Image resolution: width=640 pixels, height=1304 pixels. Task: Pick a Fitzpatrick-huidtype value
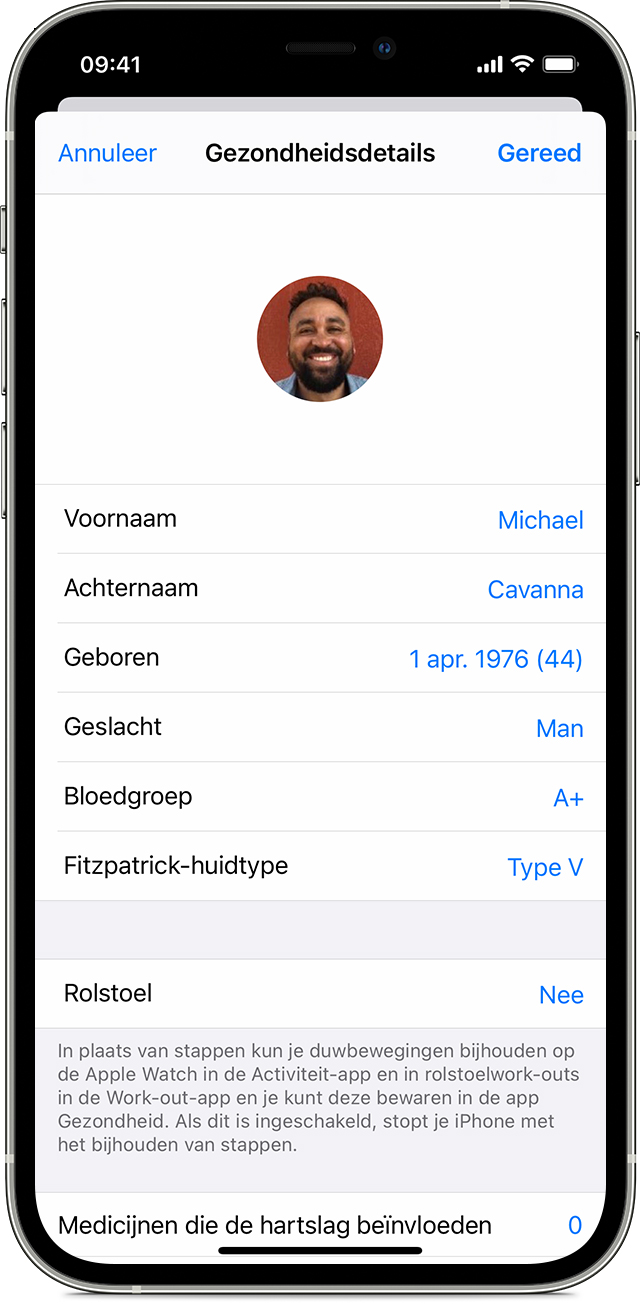coord(544,867)
